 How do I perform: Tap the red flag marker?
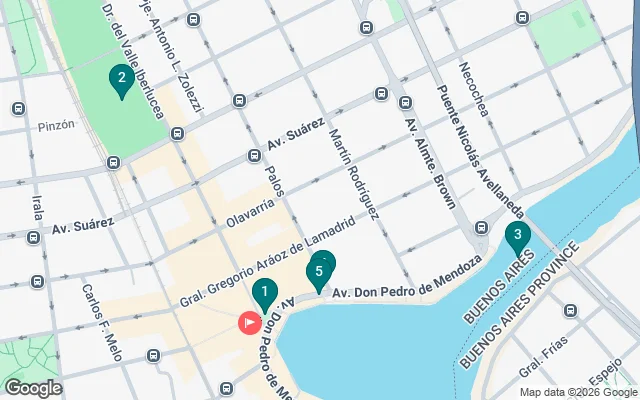pyautogui.click(x=248, y=323)
